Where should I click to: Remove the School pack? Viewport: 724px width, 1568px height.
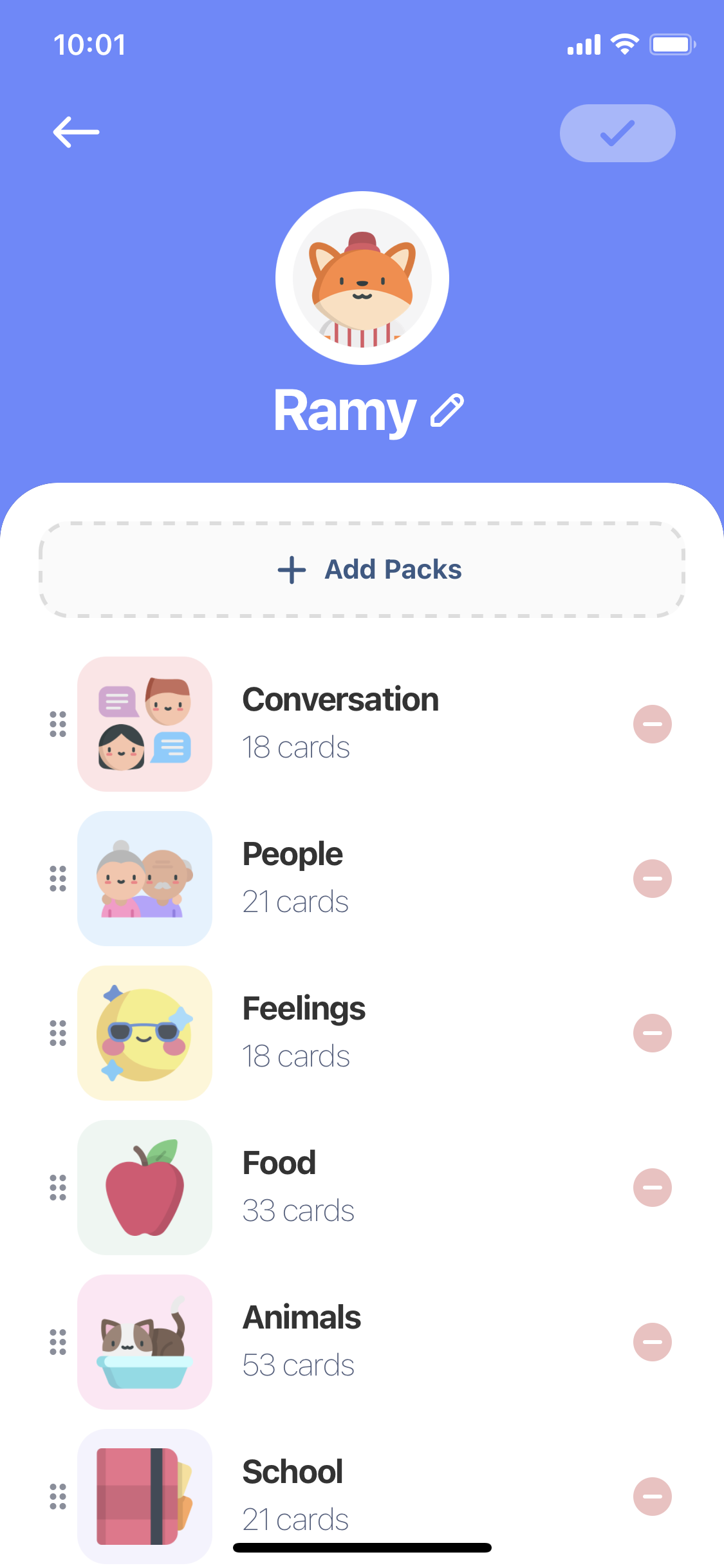pyautogui.click(x=653, y=1496)
